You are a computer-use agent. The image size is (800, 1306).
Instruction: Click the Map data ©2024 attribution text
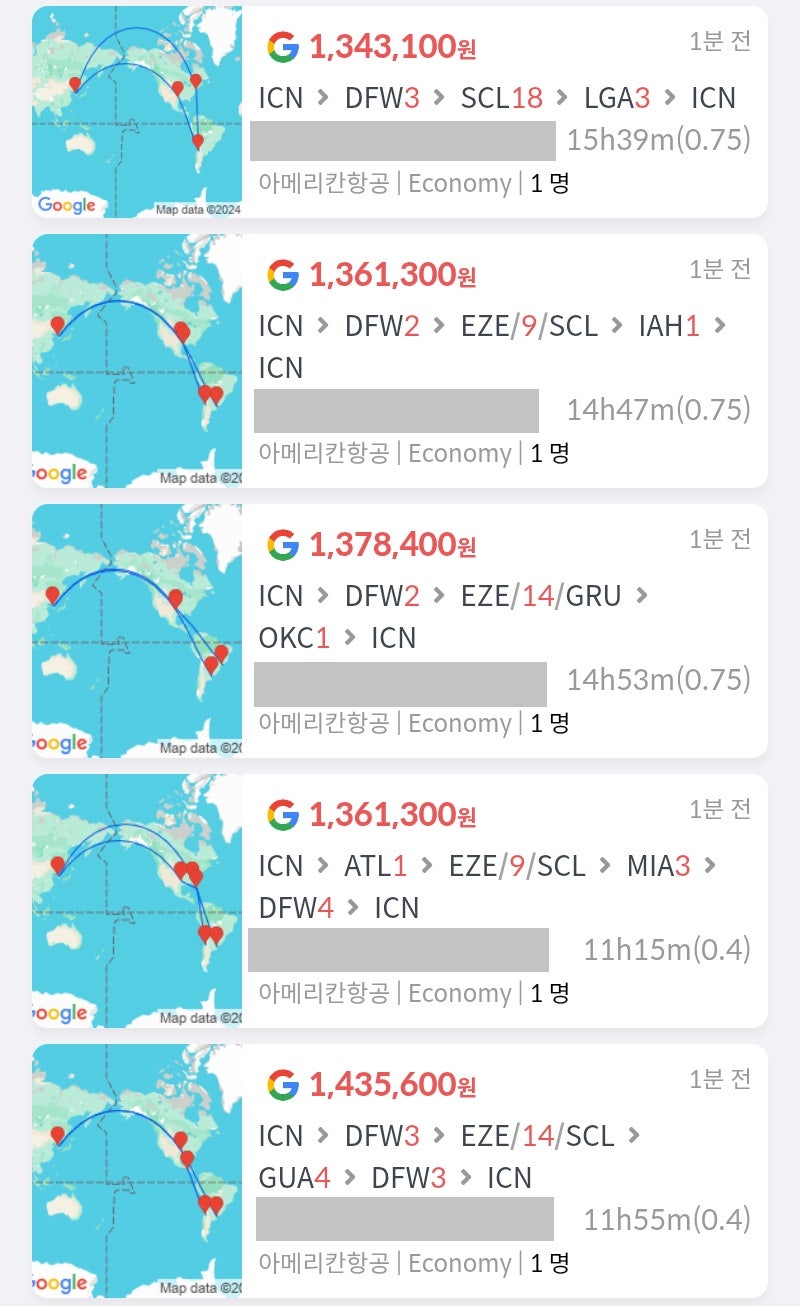pyautogui.click(x=199, y=207)
